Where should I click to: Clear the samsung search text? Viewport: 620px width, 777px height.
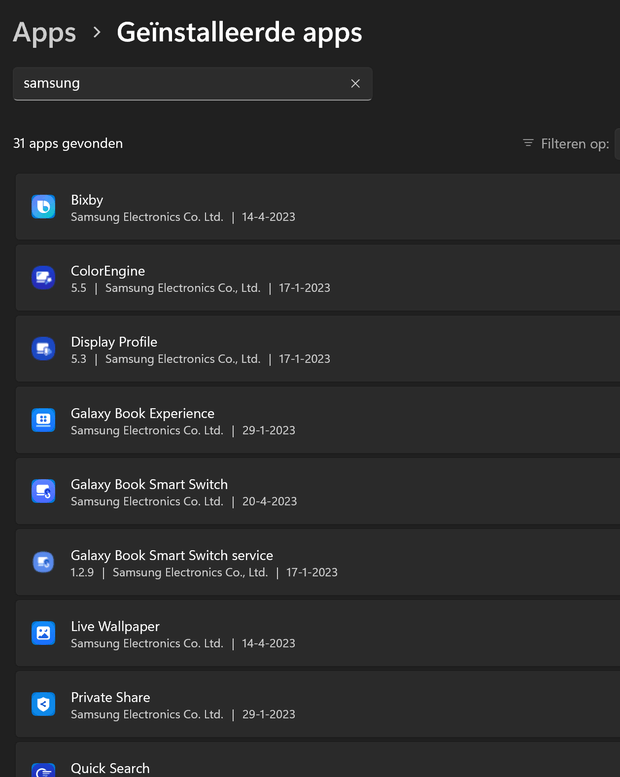point(355,84)
